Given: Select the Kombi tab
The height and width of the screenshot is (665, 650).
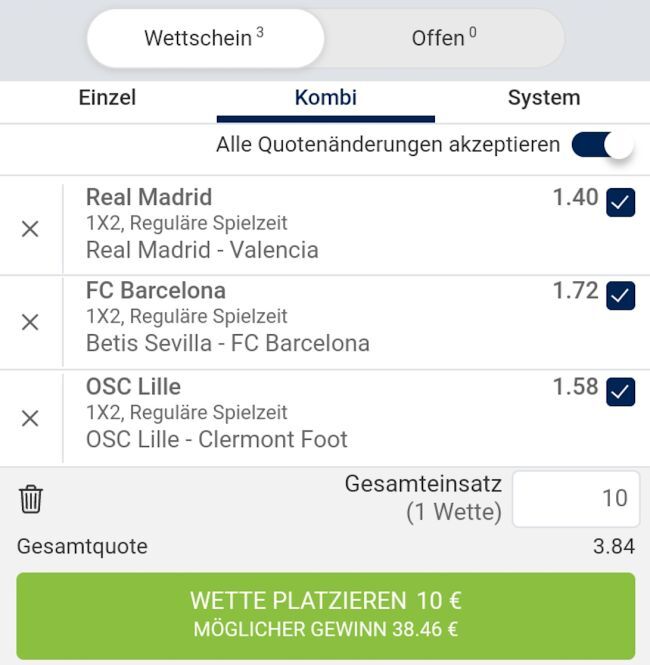Looking at the screenshot, I should click(x=325, y=98).
